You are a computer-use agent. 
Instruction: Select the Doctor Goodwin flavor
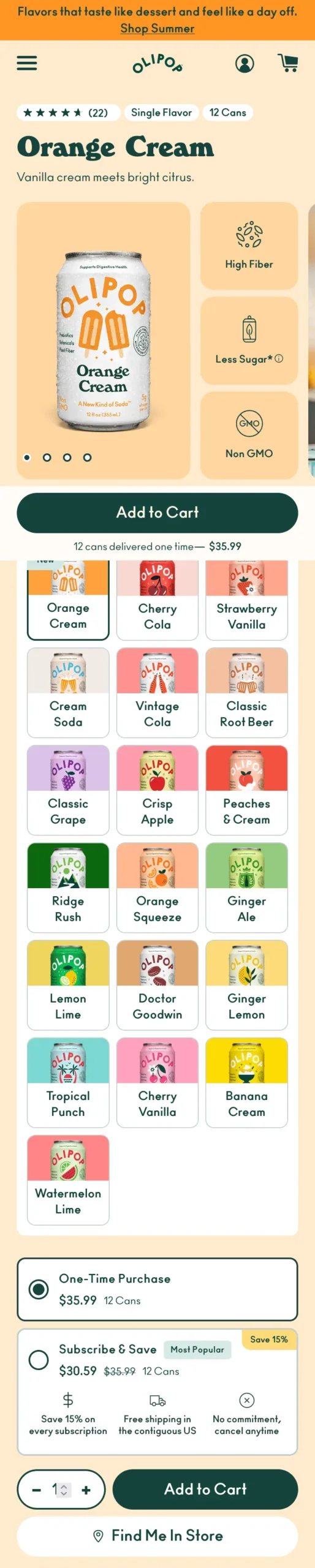pos(157,985)
